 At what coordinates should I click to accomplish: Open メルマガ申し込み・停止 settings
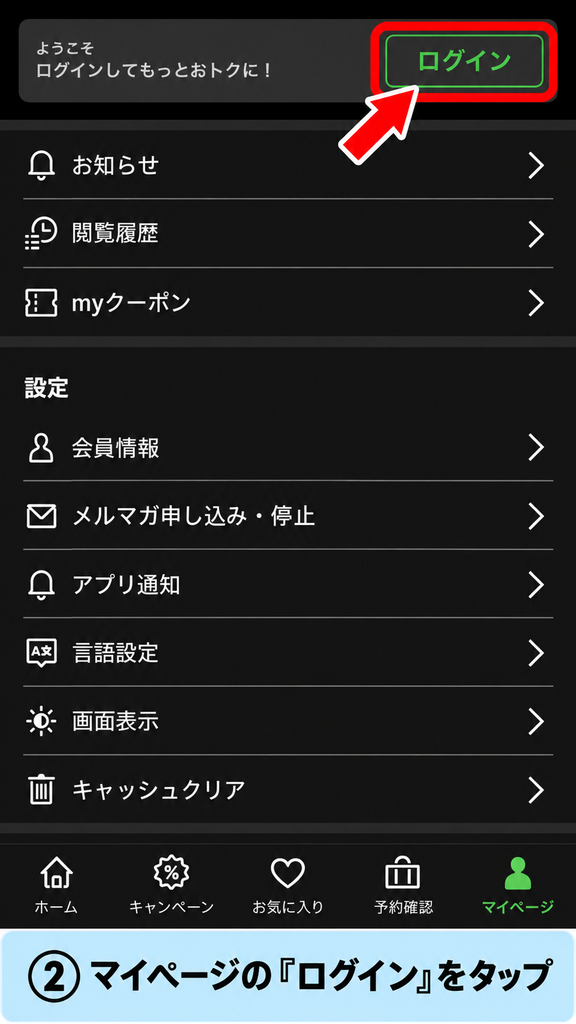point(288,516)
